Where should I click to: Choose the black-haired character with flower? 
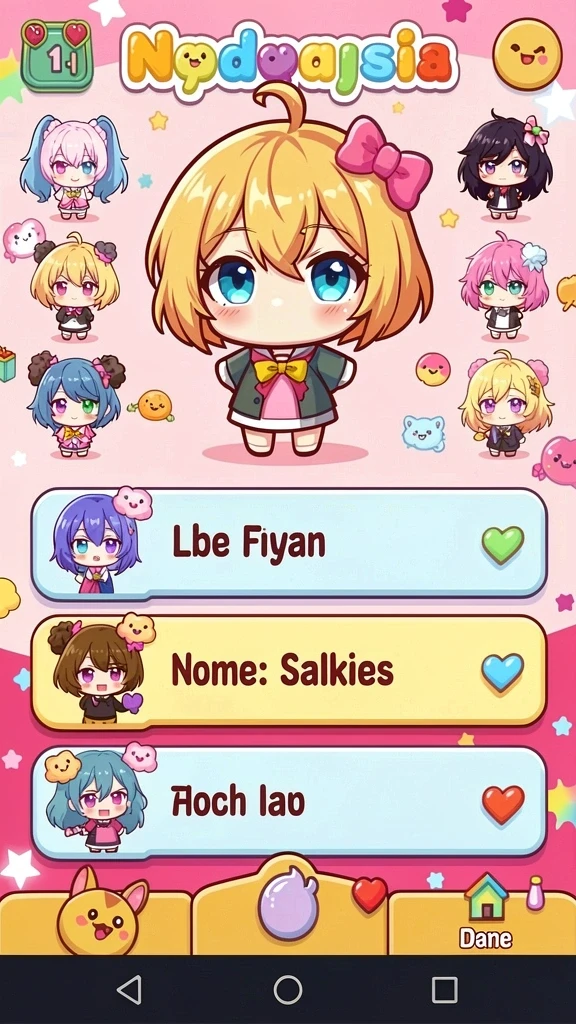tap(504, 165)
